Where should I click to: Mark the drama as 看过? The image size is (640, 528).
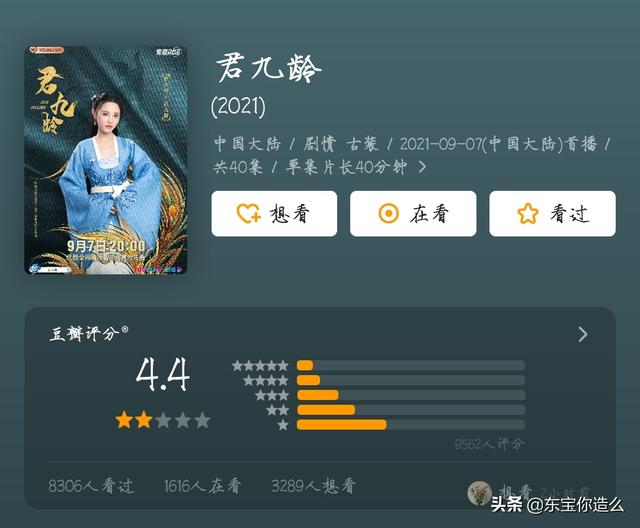[x=552, y=213]
